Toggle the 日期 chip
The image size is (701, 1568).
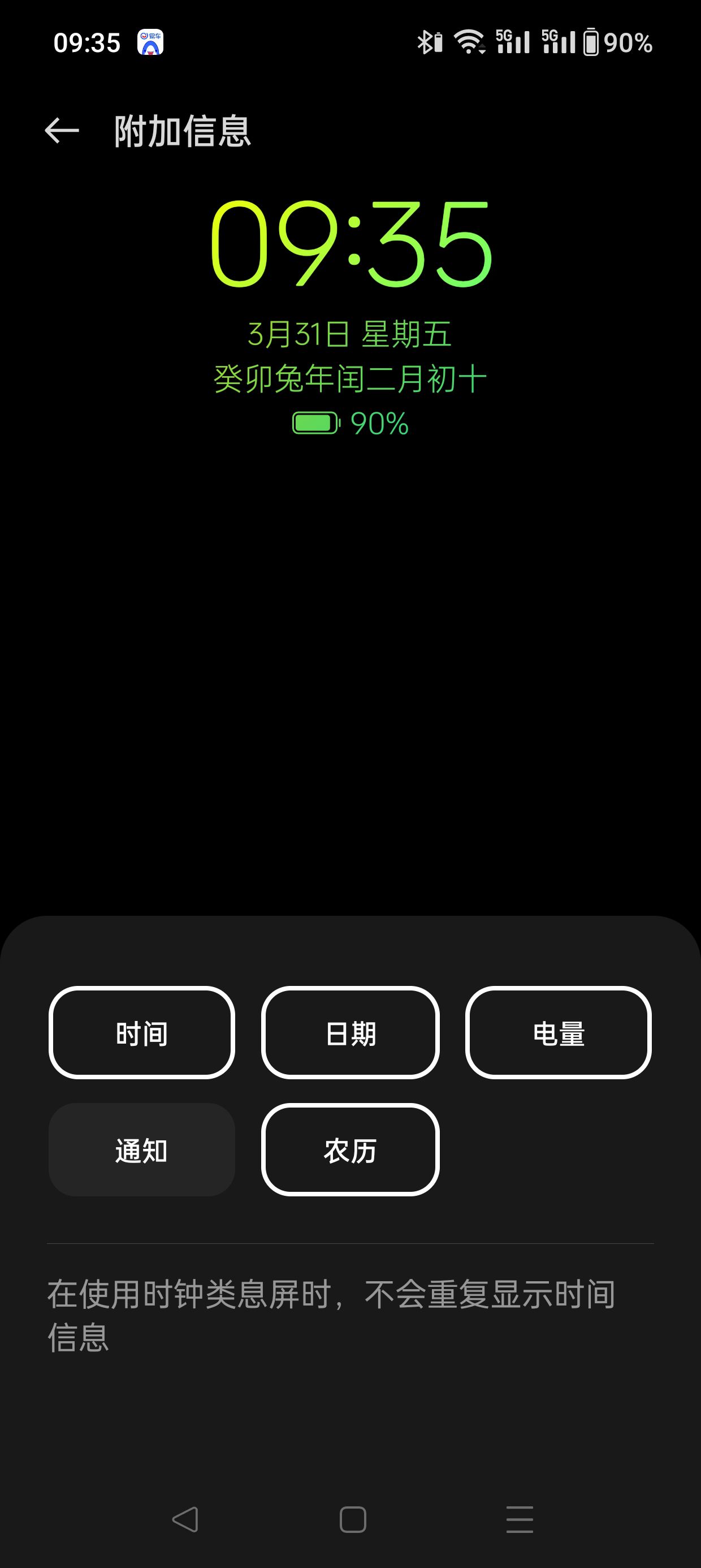point(350,1033)
